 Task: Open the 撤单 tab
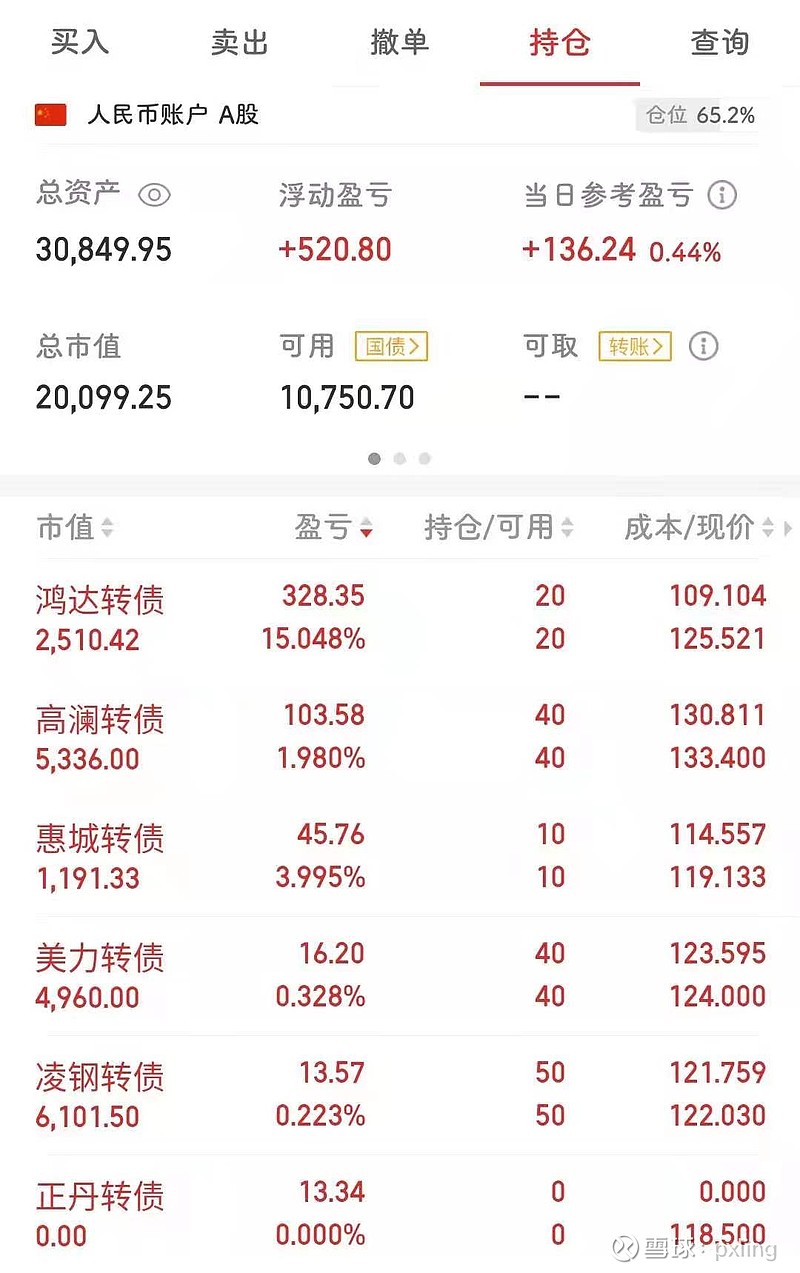click(399, 43)
